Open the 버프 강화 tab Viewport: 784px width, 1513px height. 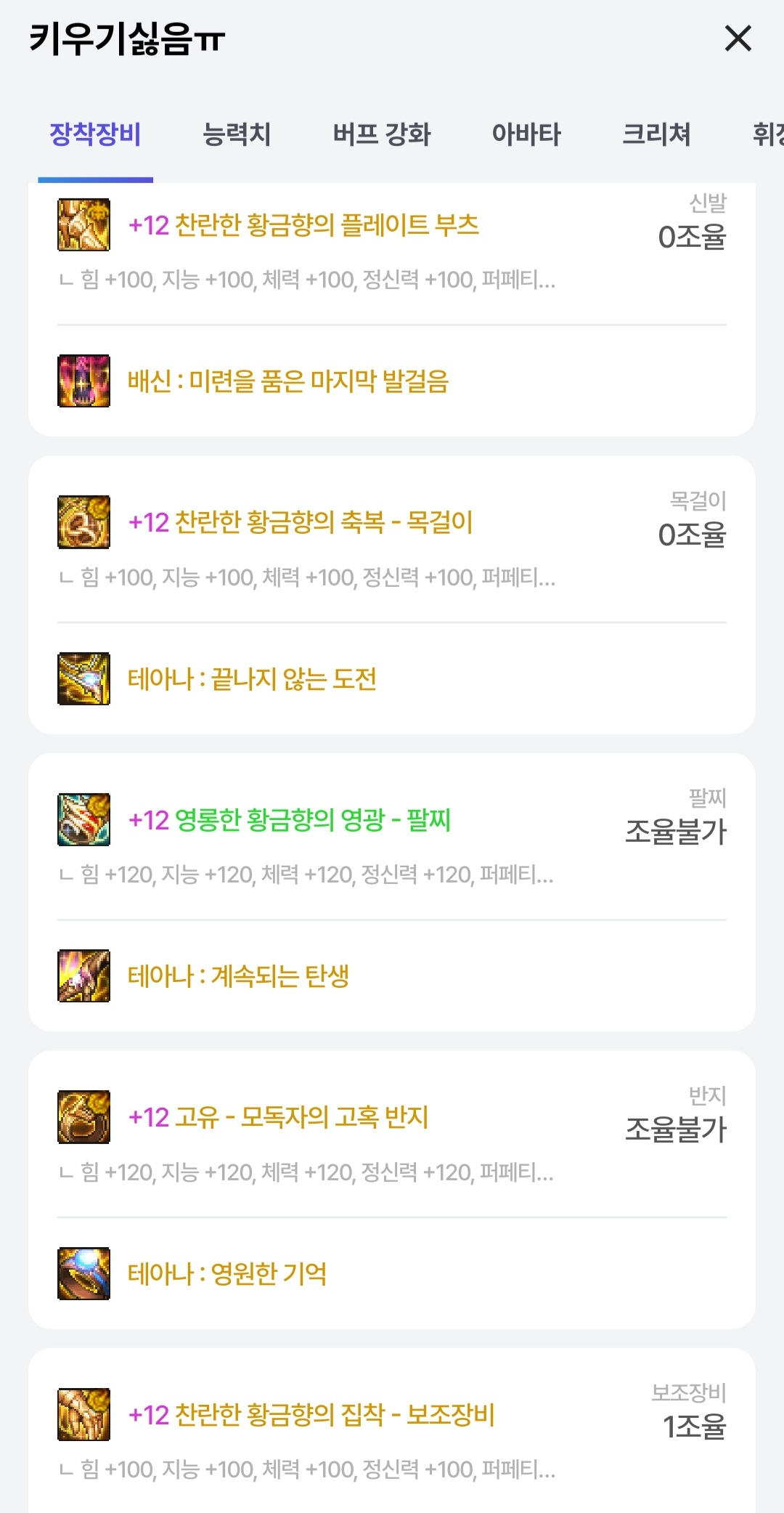[x=382, y=134]
